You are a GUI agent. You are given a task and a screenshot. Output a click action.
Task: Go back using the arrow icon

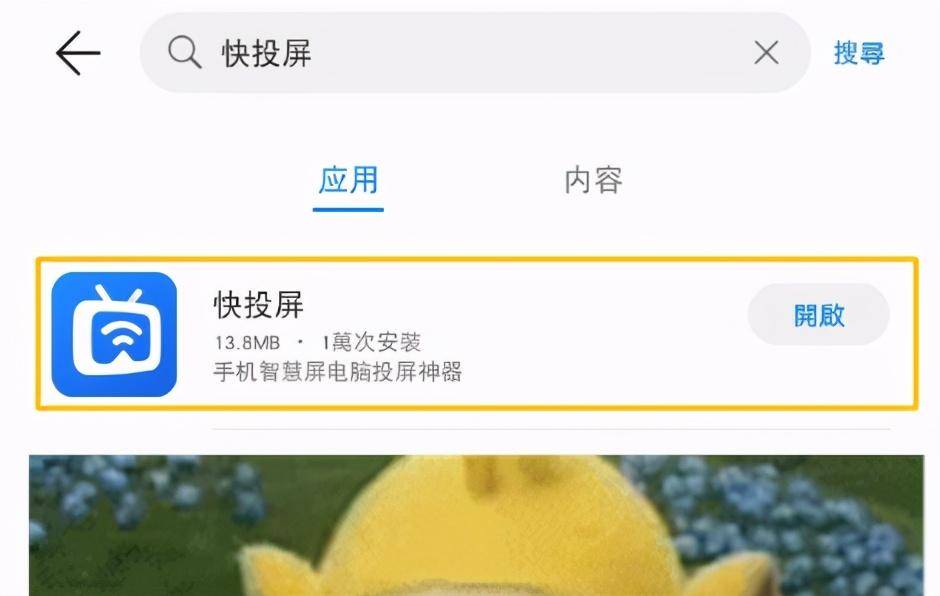pyautogui.click(x=78, y=53)
